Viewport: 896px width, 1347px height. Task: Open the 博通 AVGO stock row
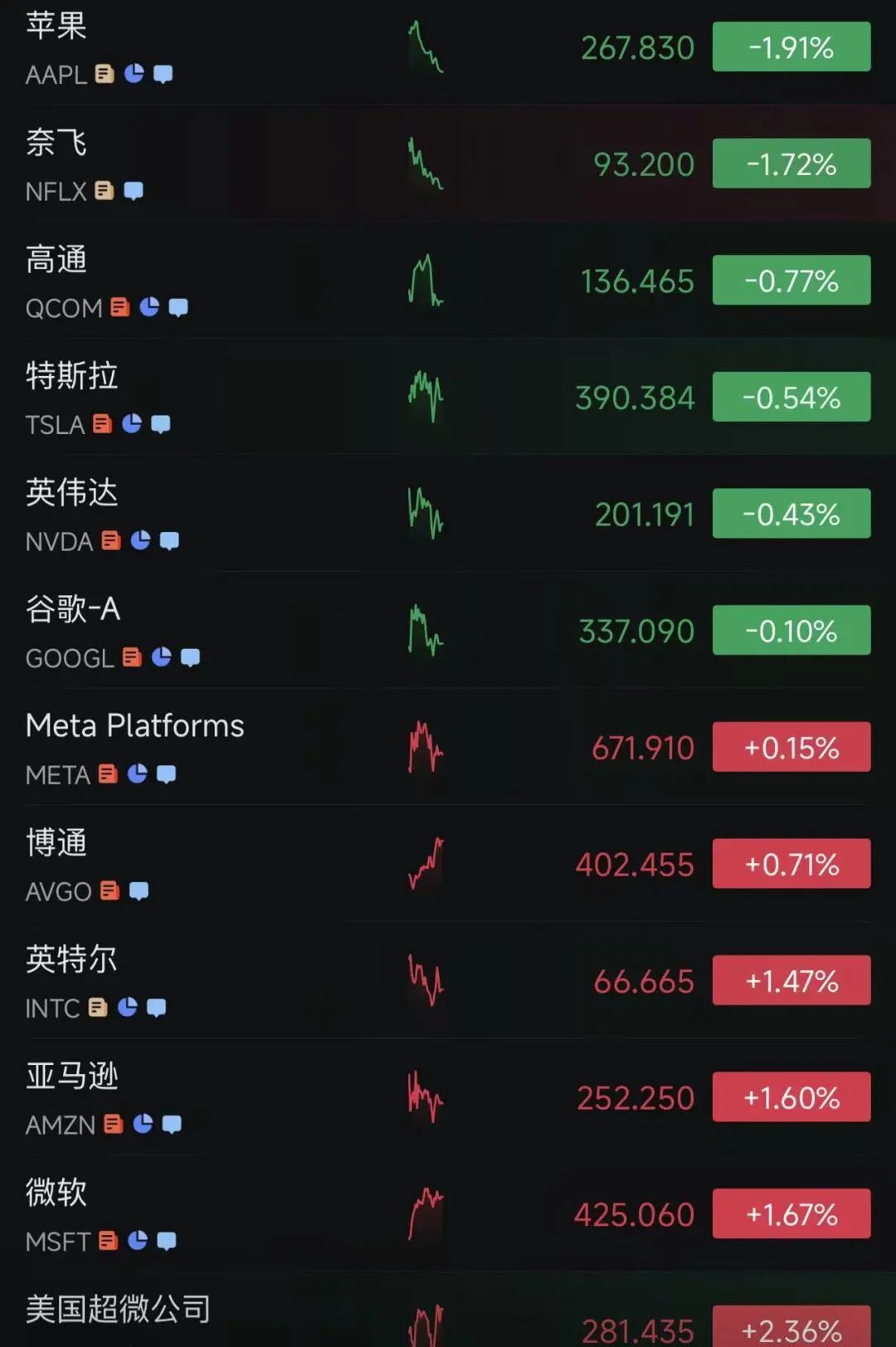[x=249, y=865]
